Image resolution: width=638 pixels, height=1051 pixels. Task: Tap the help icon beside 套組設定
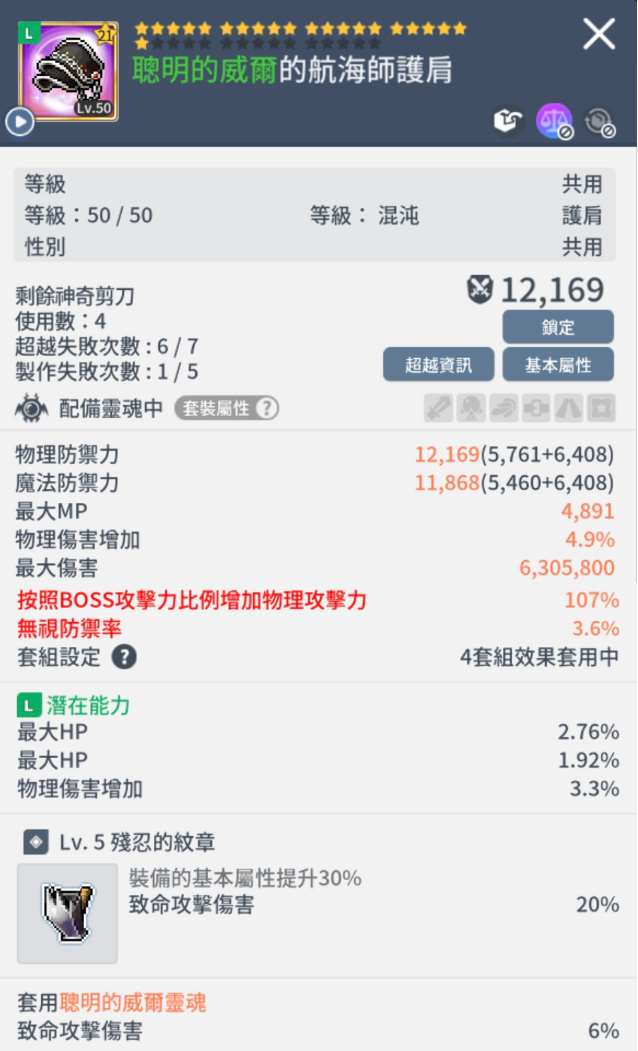click(x=124, y=657)
